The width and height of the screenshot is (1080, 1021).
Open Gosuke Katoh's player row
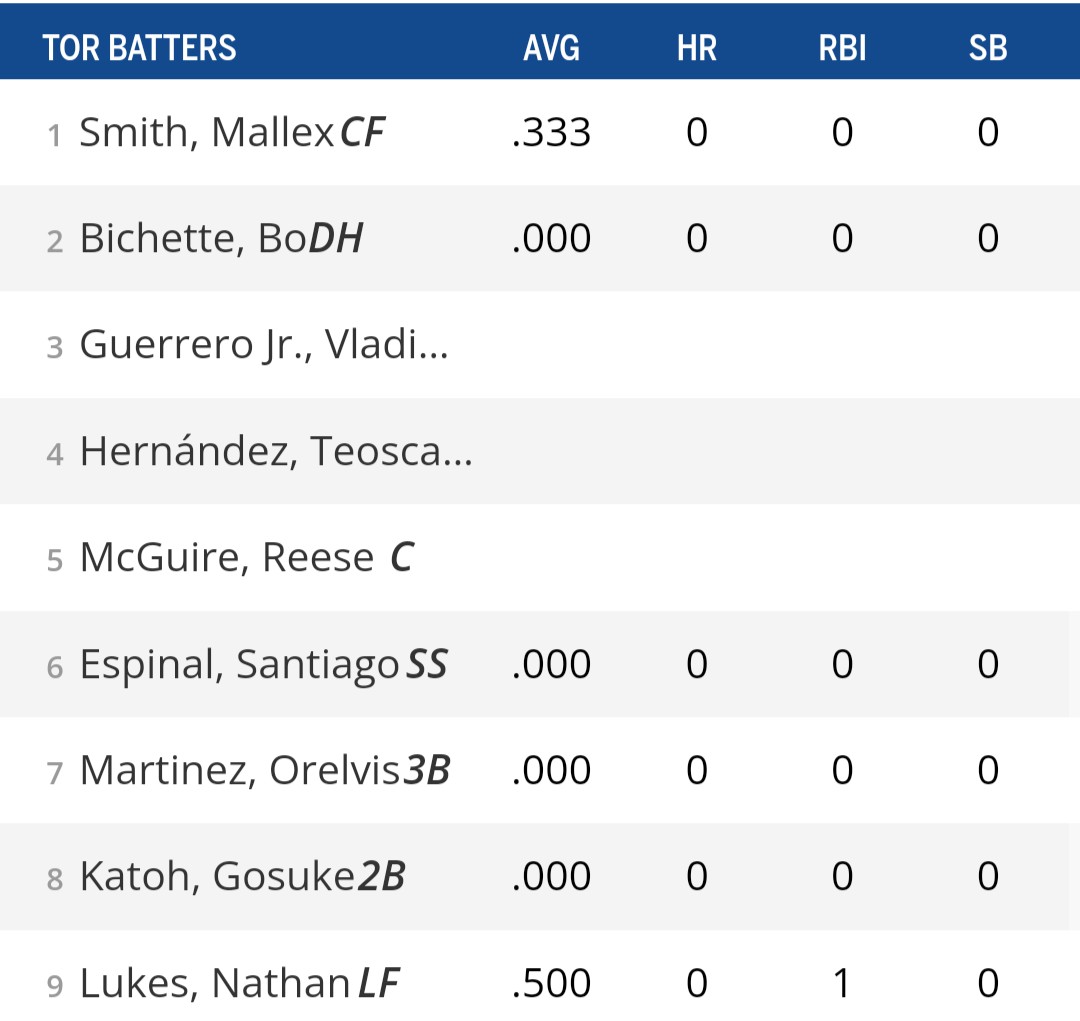tap(217, 877)
